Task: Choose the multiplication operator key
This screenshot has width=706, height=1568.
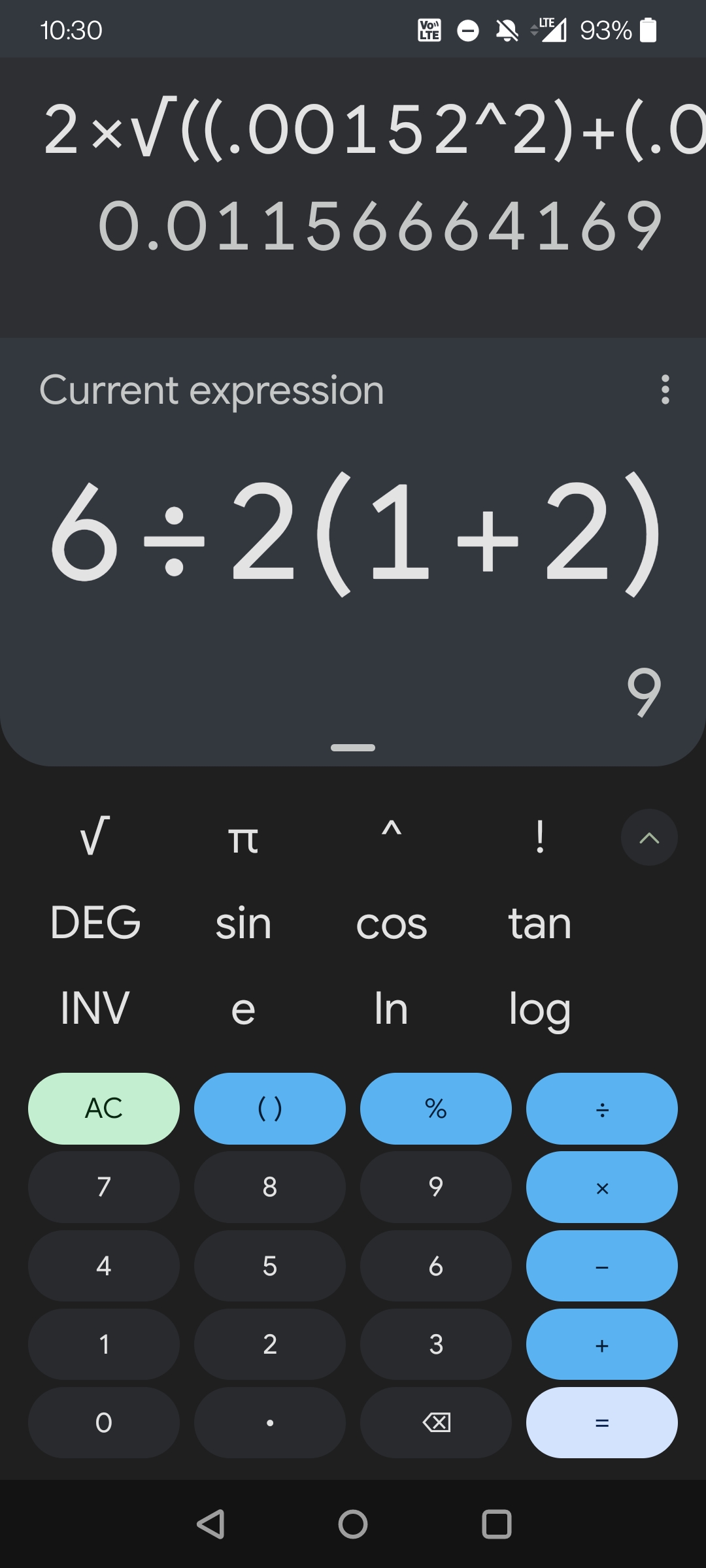Action: [601, 1187]
